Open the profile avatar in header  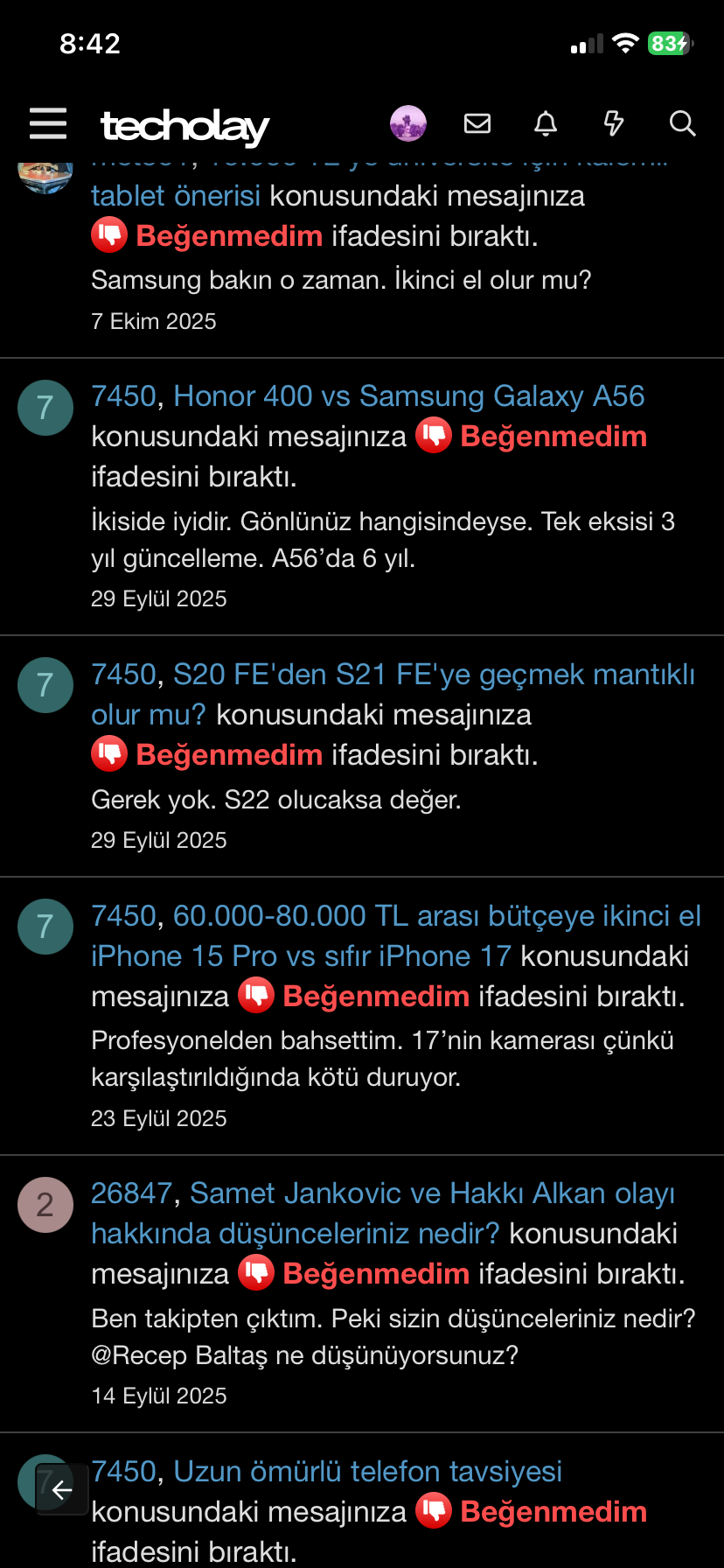point(408,123)
